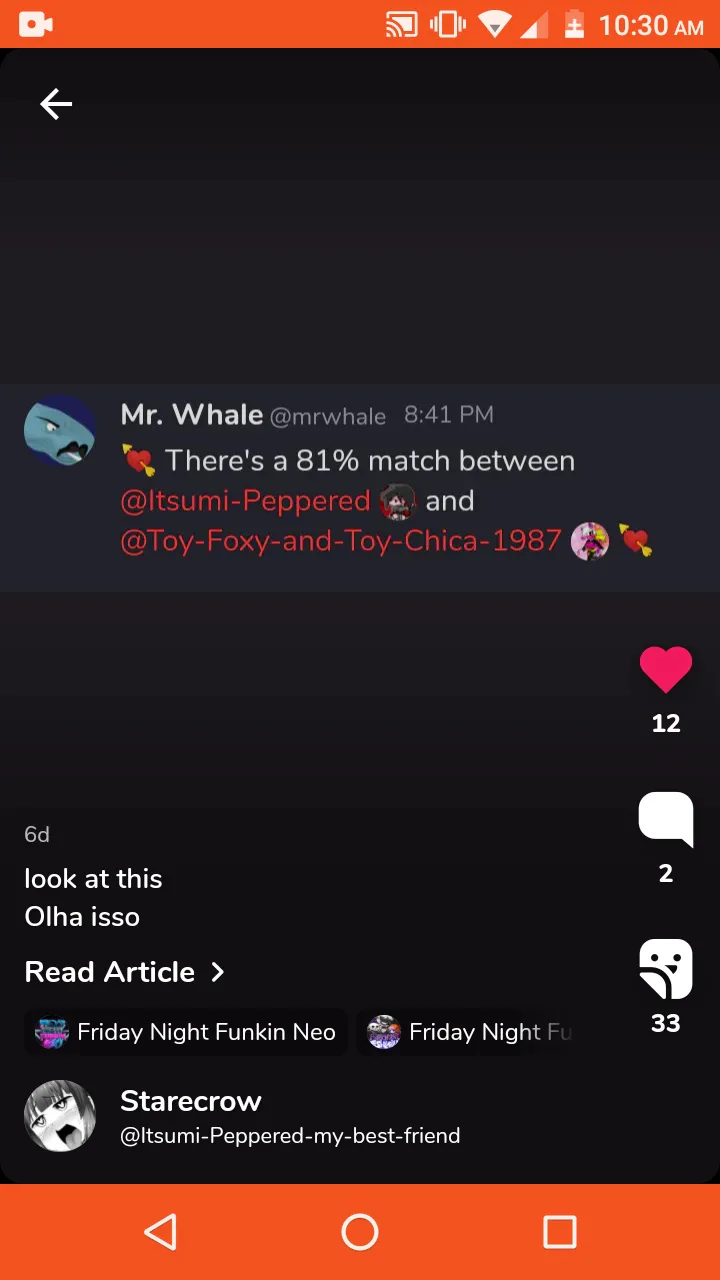This screenshot has height=1280, width=720.
Task: Open the Friday Night Funkin Neo chip
Action: coord(186,1032)
